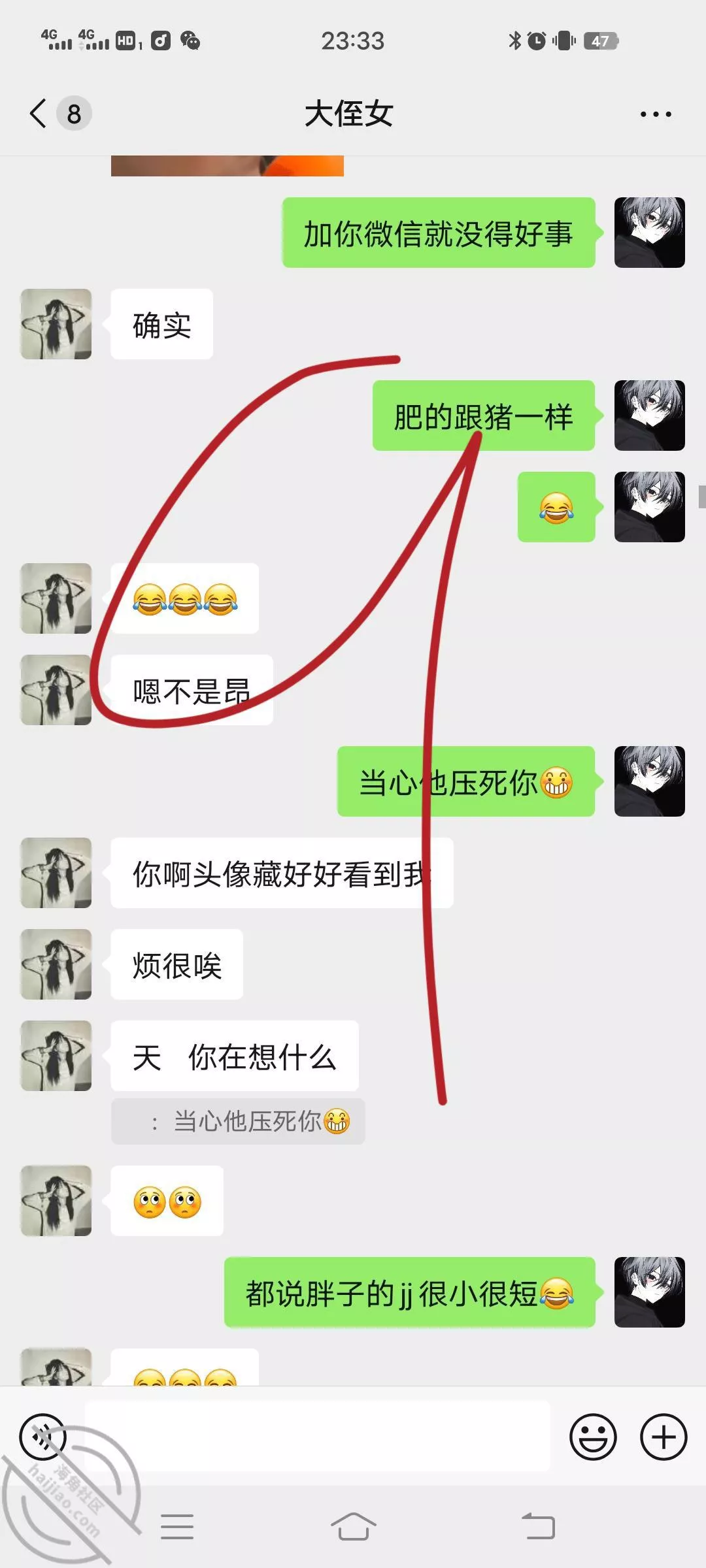Image resolution: width=706 pixels, height=1568 pixels.
Task: Open the chat info overflow menu
Action: (655, 114)
